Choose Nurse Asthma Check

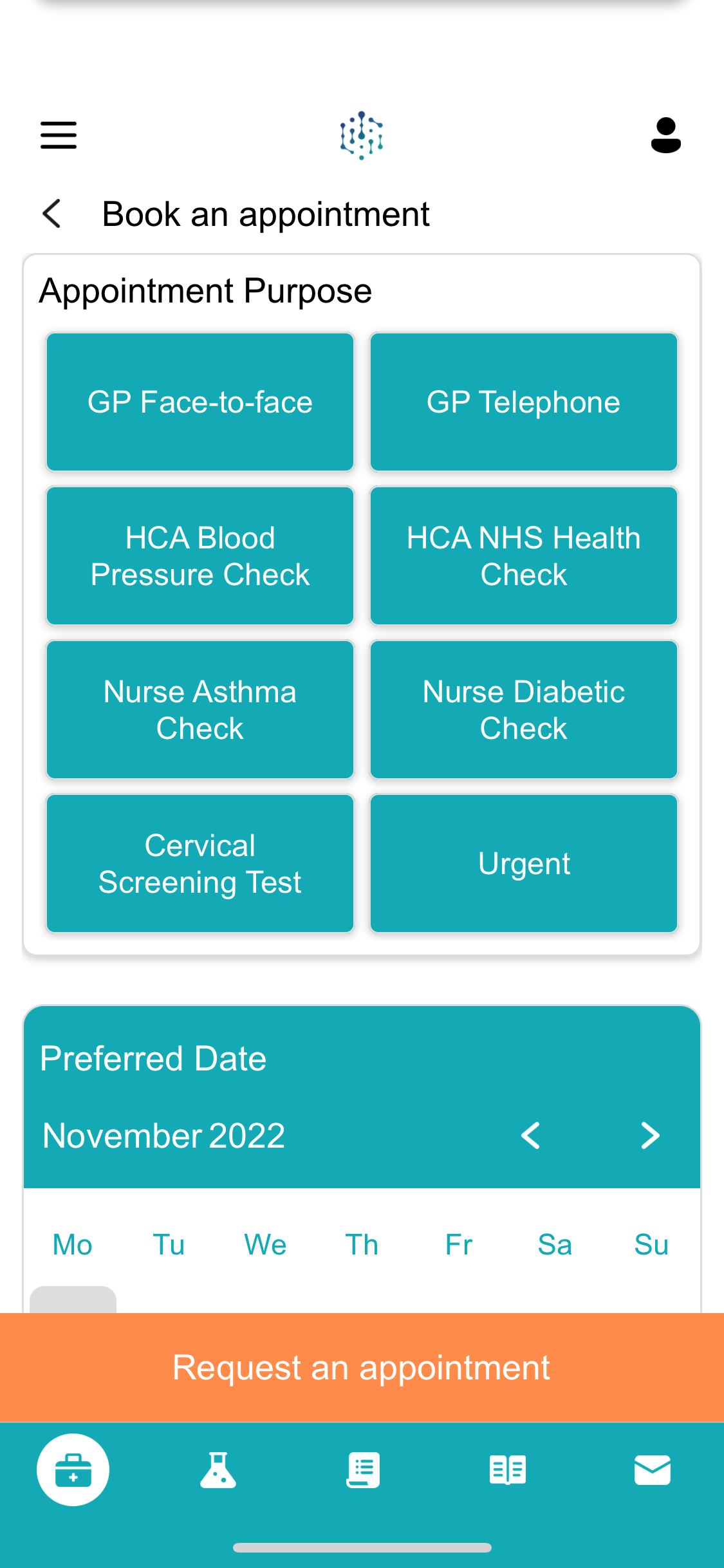[200, 709]
